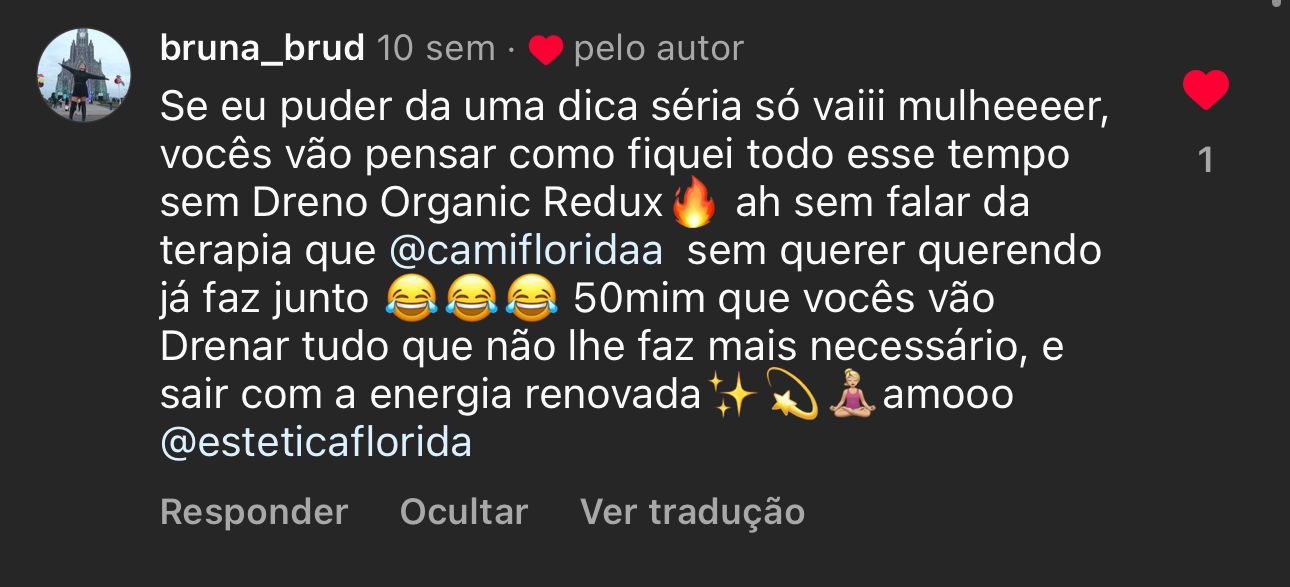Open bruna_brud's profile picture
The height and width of the screenshot is (587, 1290).
pos(84,76)
